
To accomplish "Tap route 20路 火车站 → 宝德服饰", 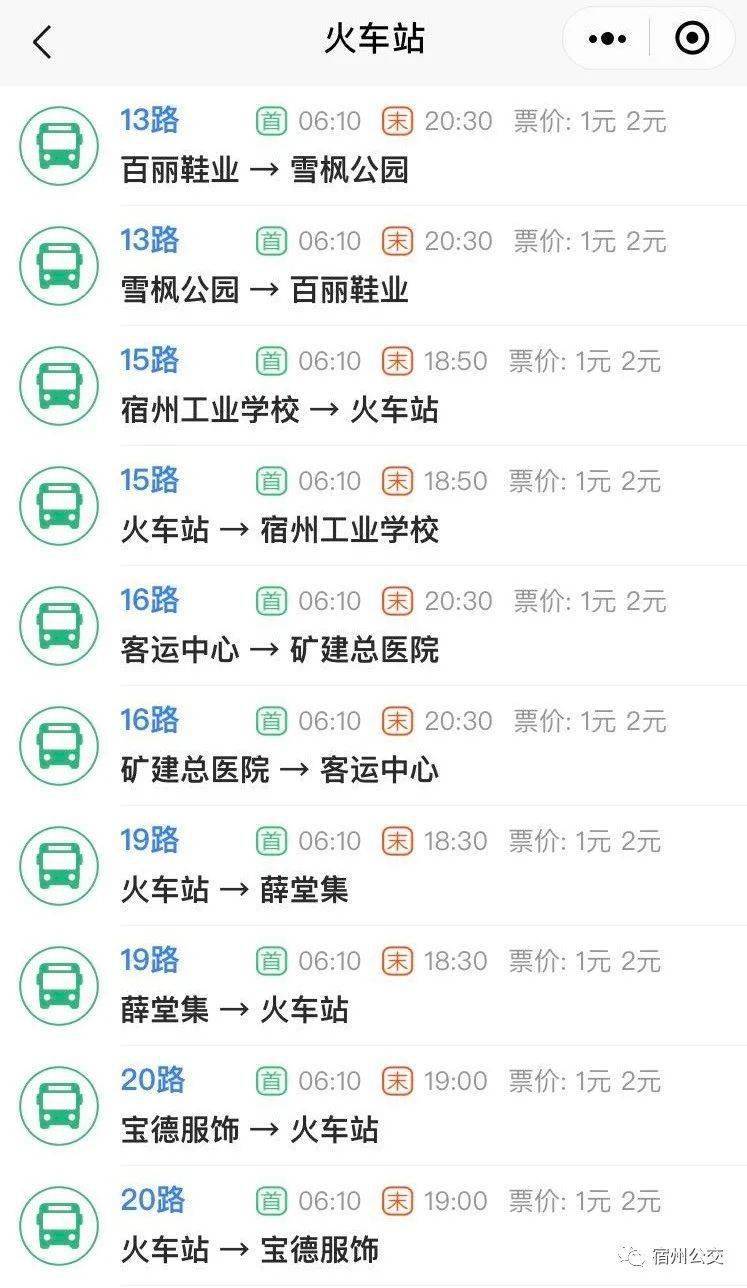I will pos(373,1226).
